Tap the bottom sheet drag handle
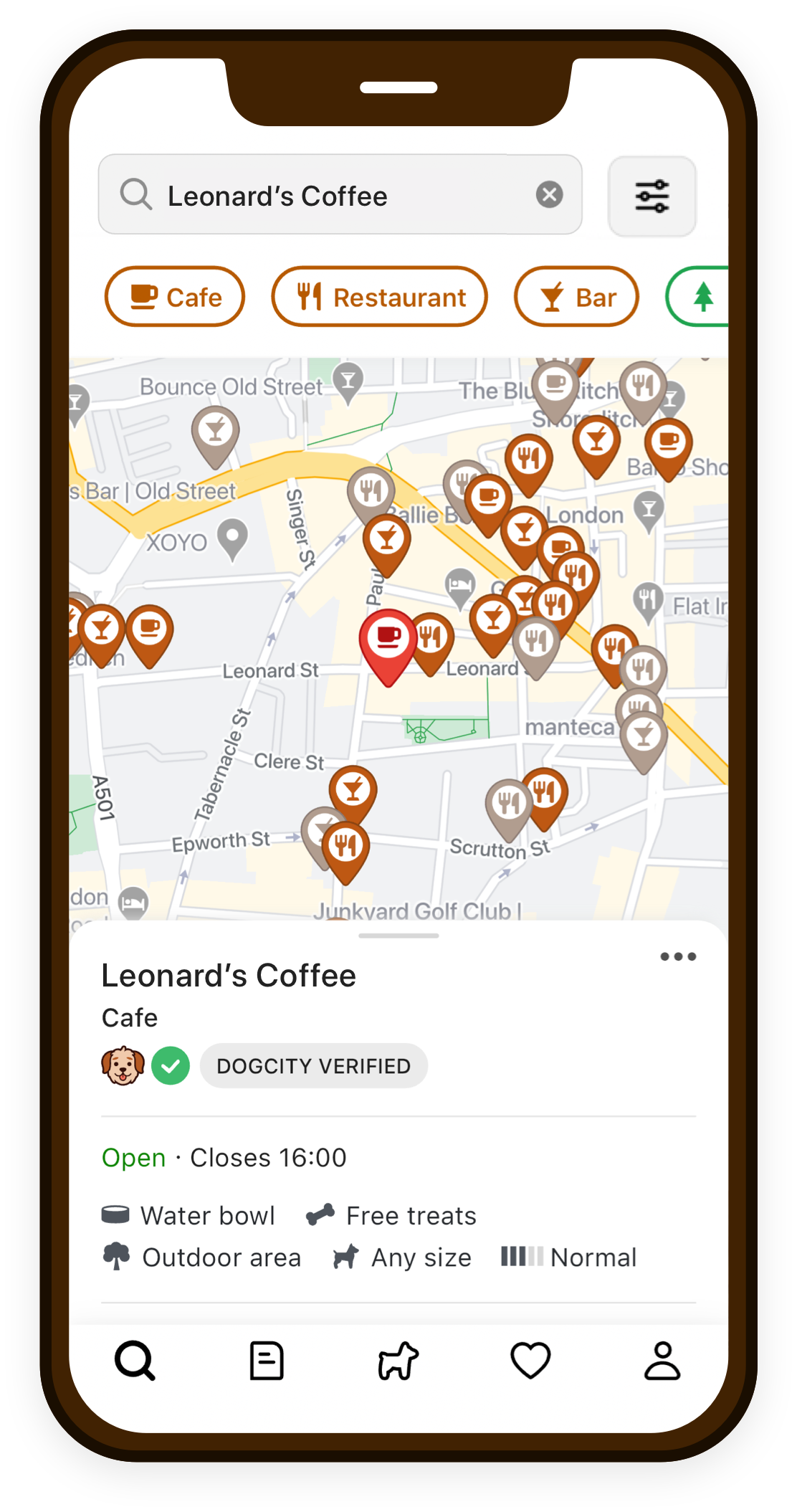The width and height of the screenshot is (797, 1512). coord(398,936)
